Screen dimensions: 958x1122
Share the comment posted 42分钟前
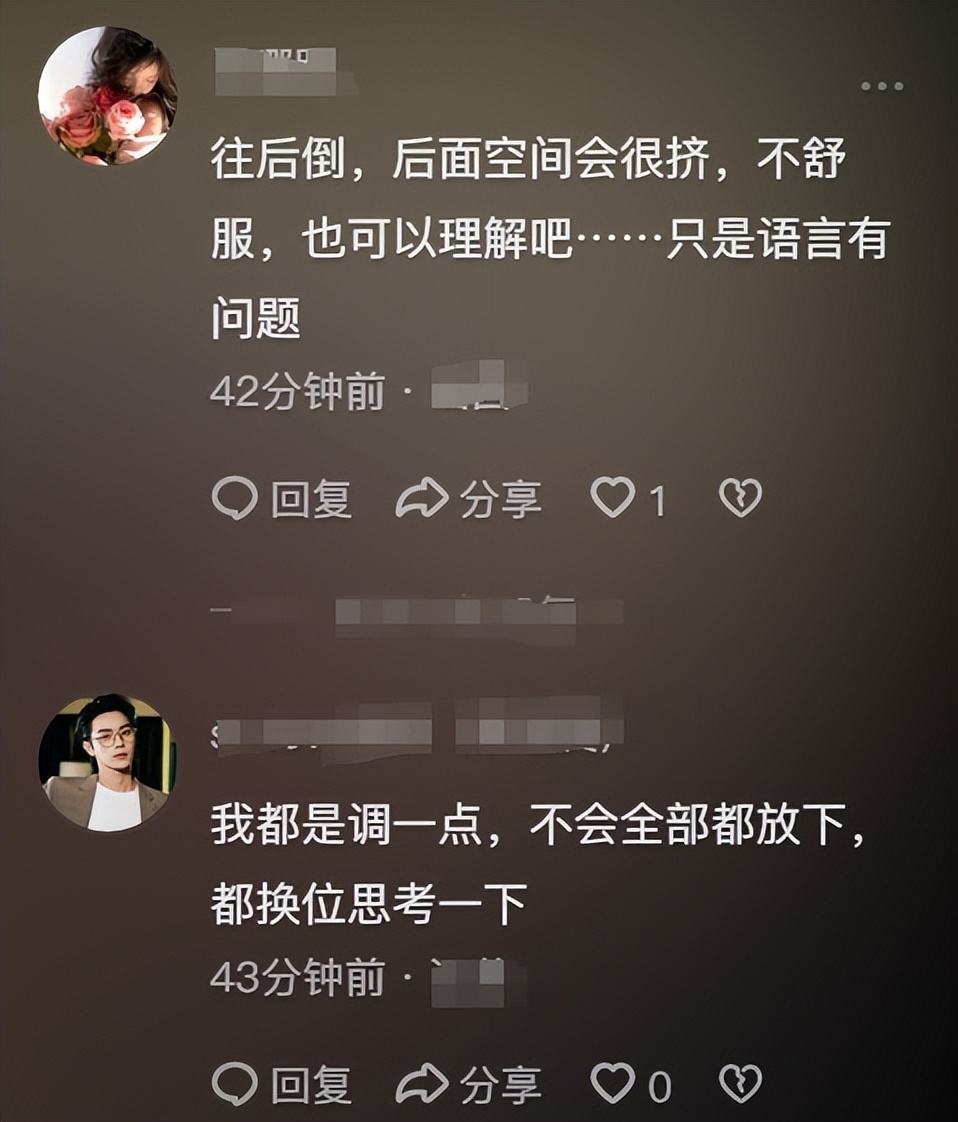coord(468,498)
